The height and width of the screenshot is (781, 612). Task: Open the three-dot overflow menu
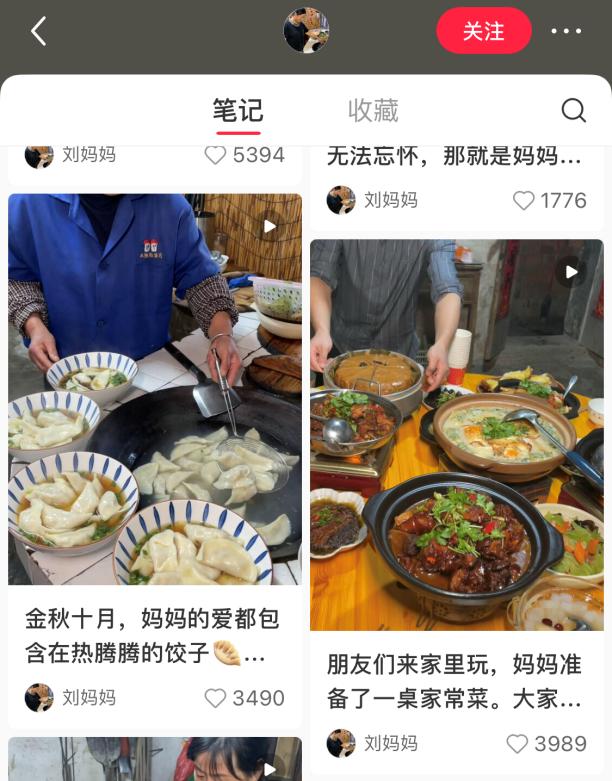(566, 31)
